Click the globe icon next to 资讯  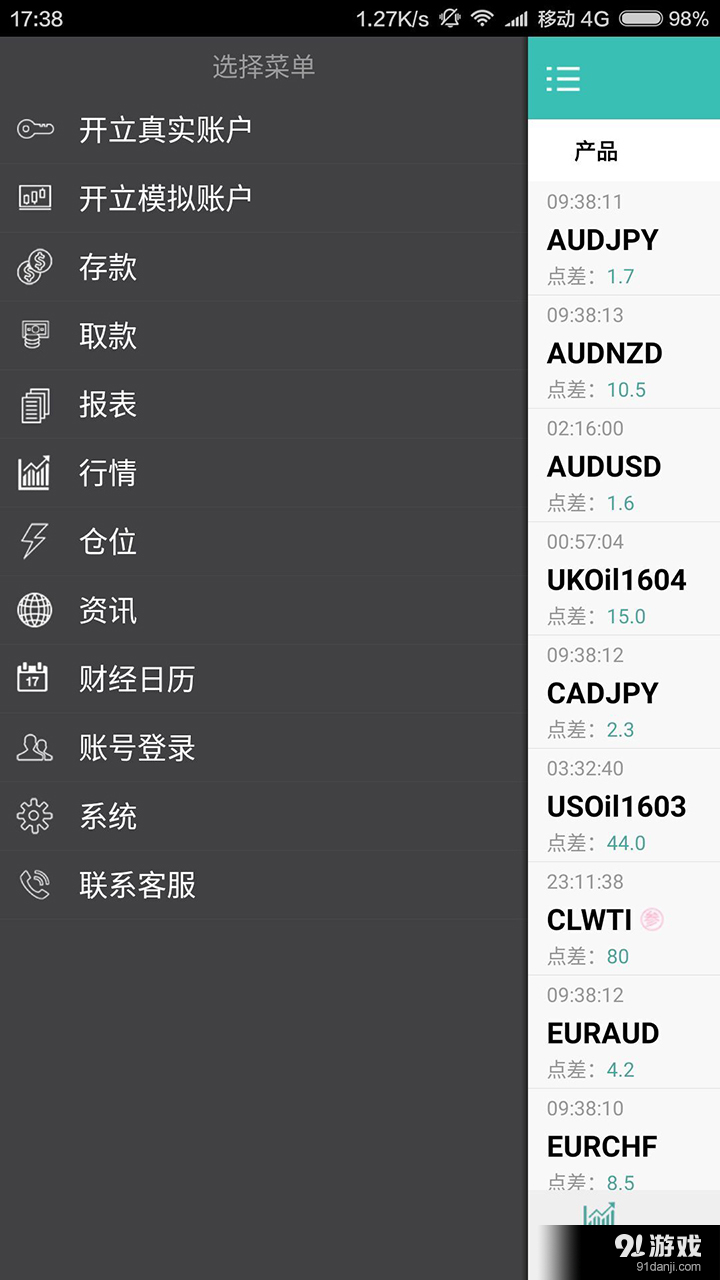pyautogui.click(x=35, y=610)
